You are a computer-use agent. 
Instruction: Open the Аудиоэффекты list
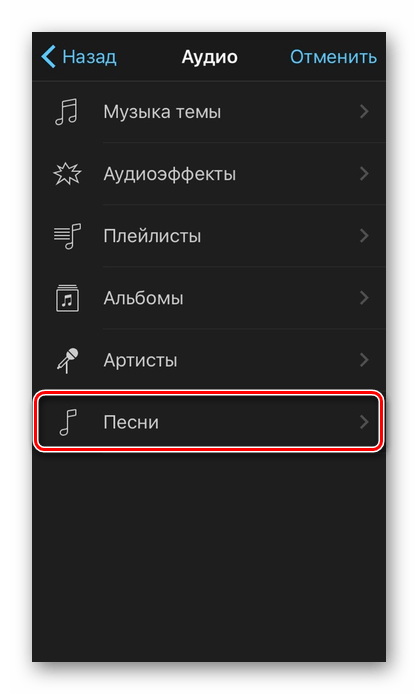click(209, 174)
